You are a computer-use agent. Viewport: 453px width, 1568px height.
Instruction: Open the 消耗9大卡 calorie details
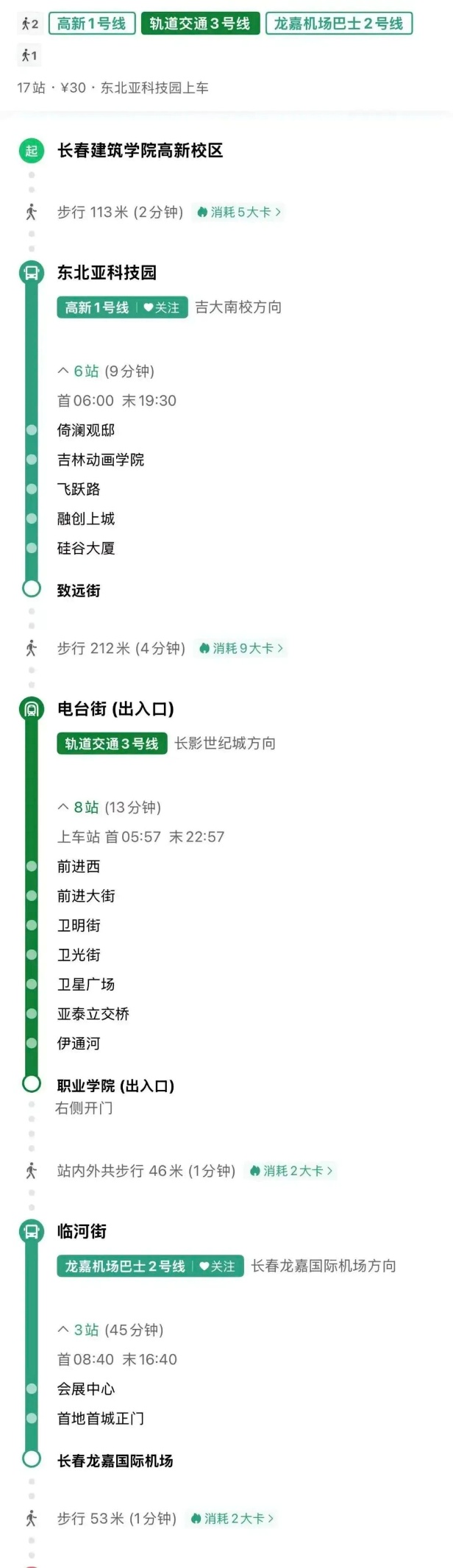240,648
